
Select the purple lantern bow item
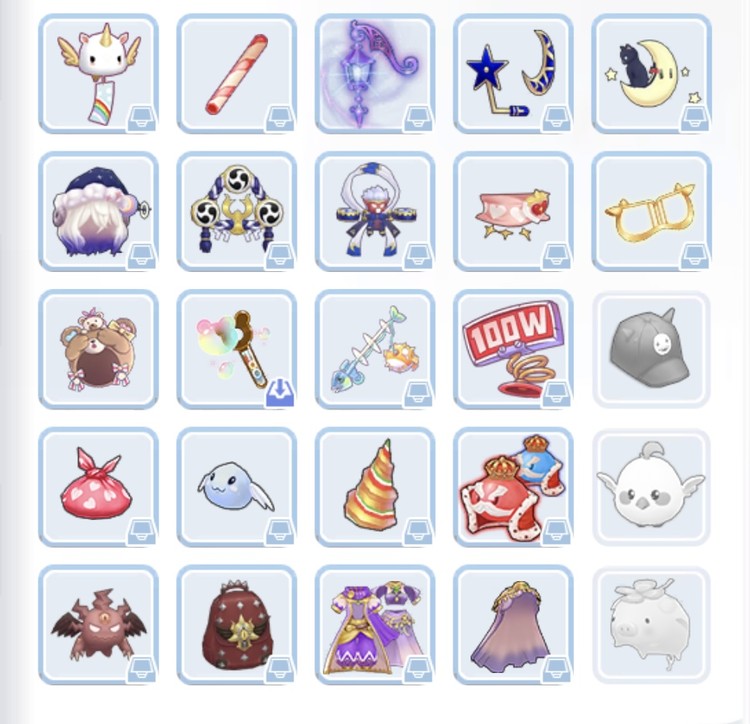[374, 73]
